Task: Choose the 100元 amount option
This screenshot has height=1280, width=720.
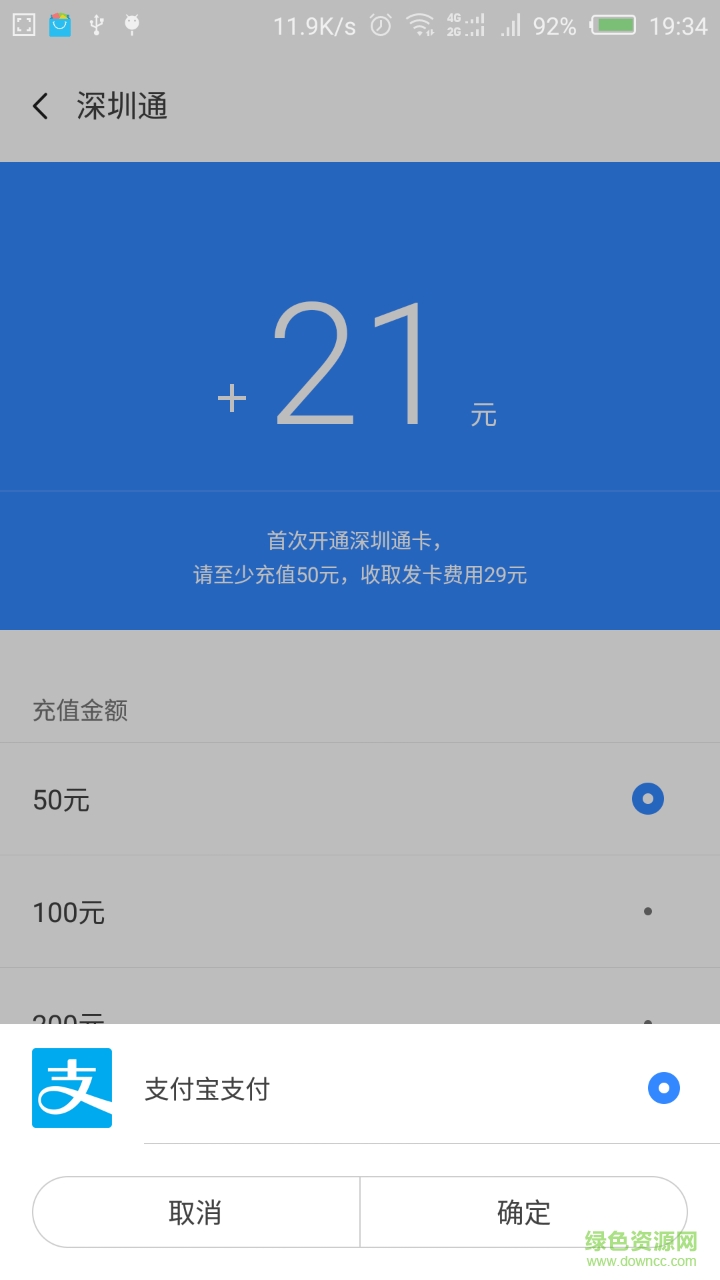Action: pos(647,911)
